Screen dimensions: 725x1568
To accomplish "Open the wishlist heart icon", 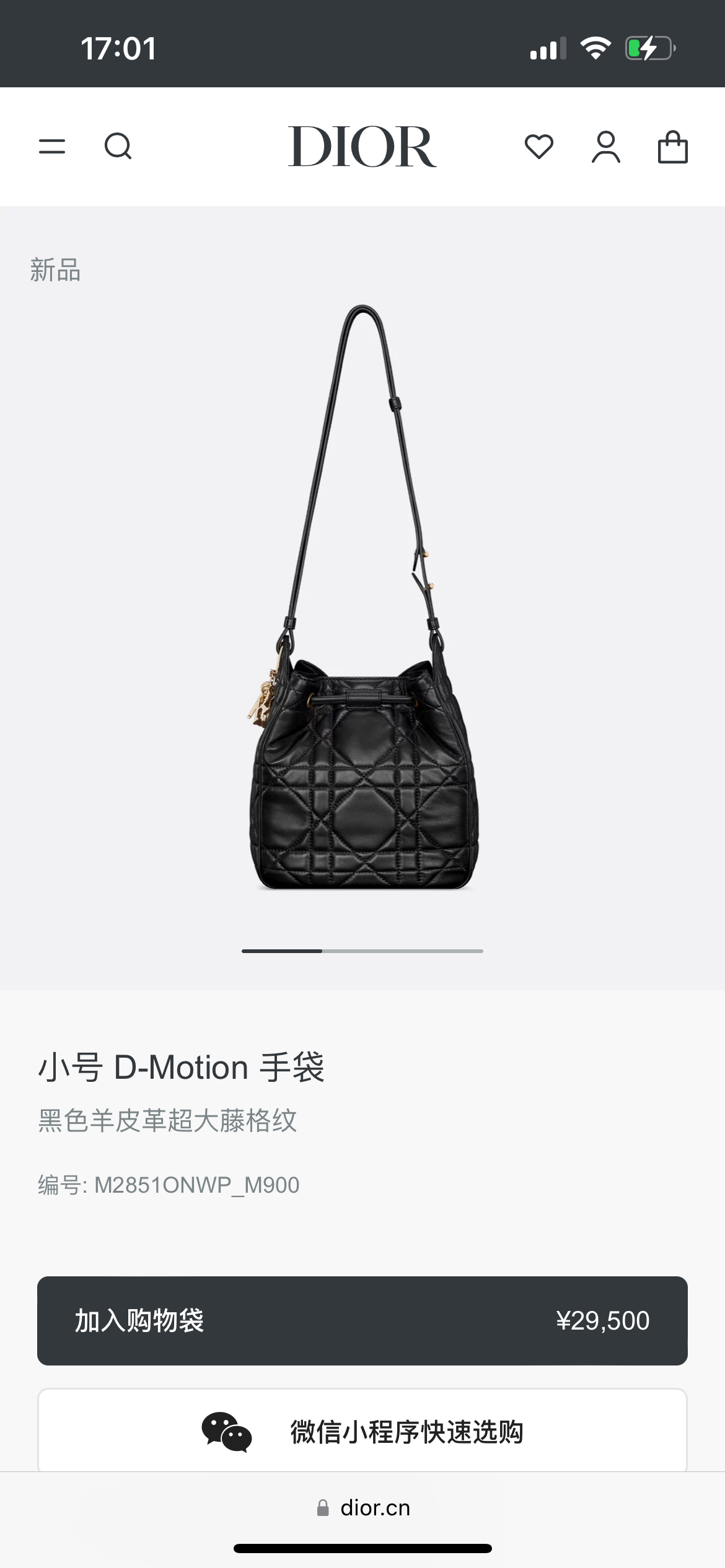I will tap(538, 147).
